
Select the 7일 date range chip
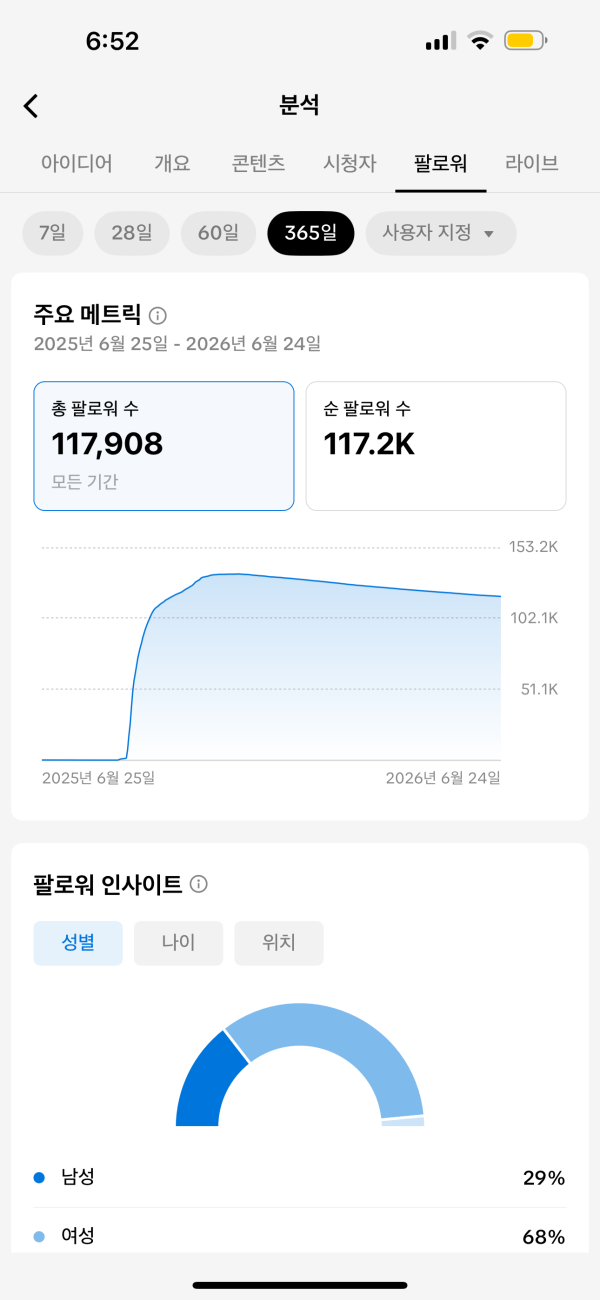(52, 233)
